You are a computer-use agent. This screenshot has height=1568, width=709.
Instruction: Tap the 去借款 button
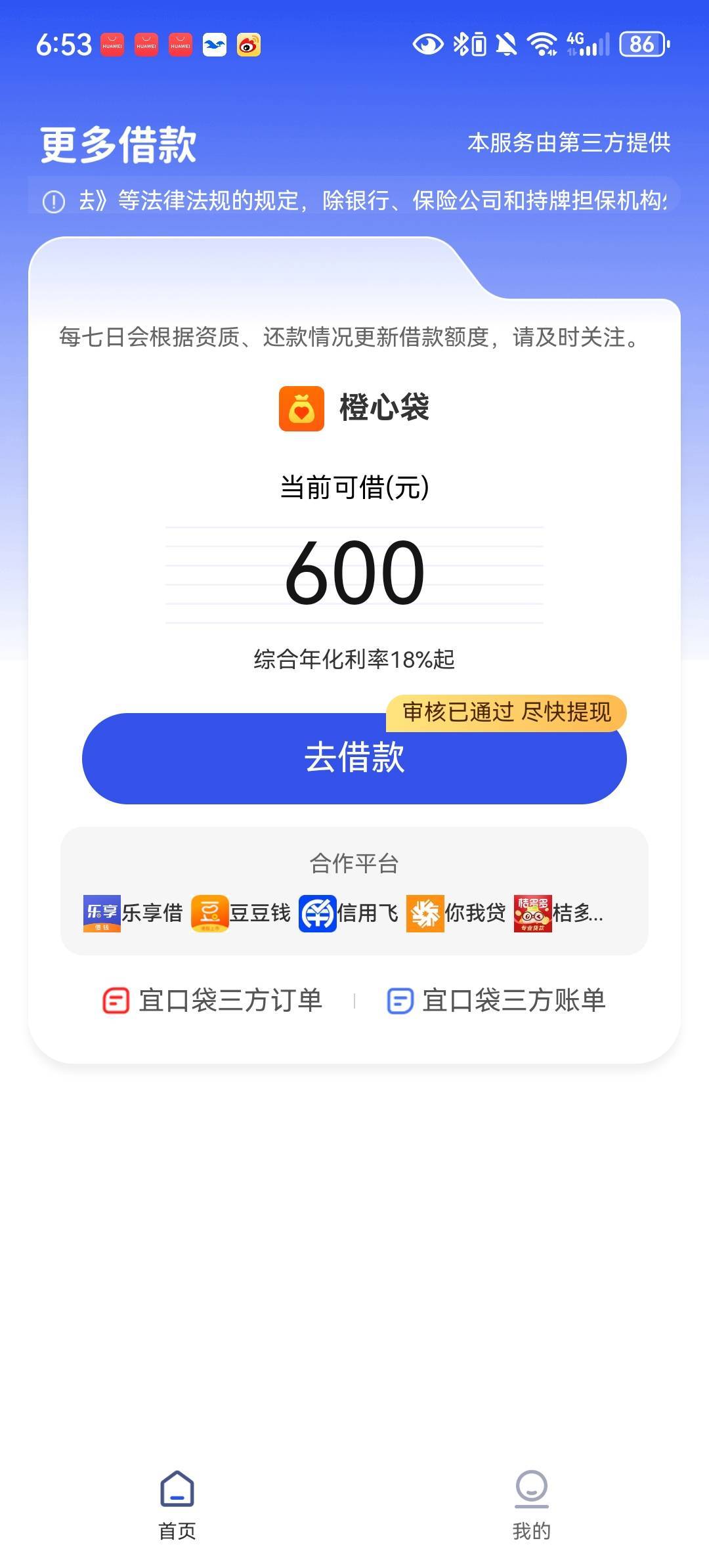(x=354, y=758)
